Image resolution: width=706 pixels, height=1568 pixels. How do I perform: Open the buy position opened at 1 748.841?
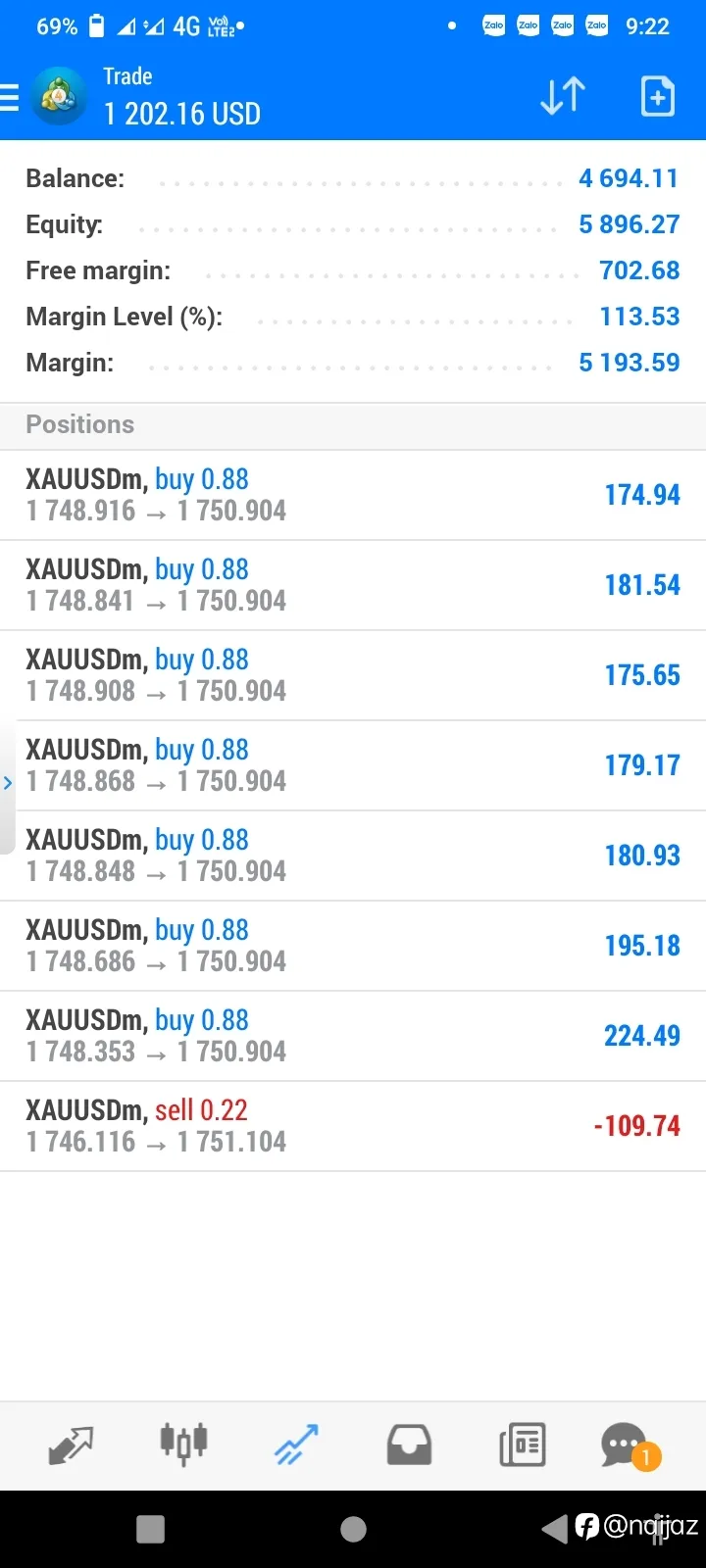(x=353, y=585)
